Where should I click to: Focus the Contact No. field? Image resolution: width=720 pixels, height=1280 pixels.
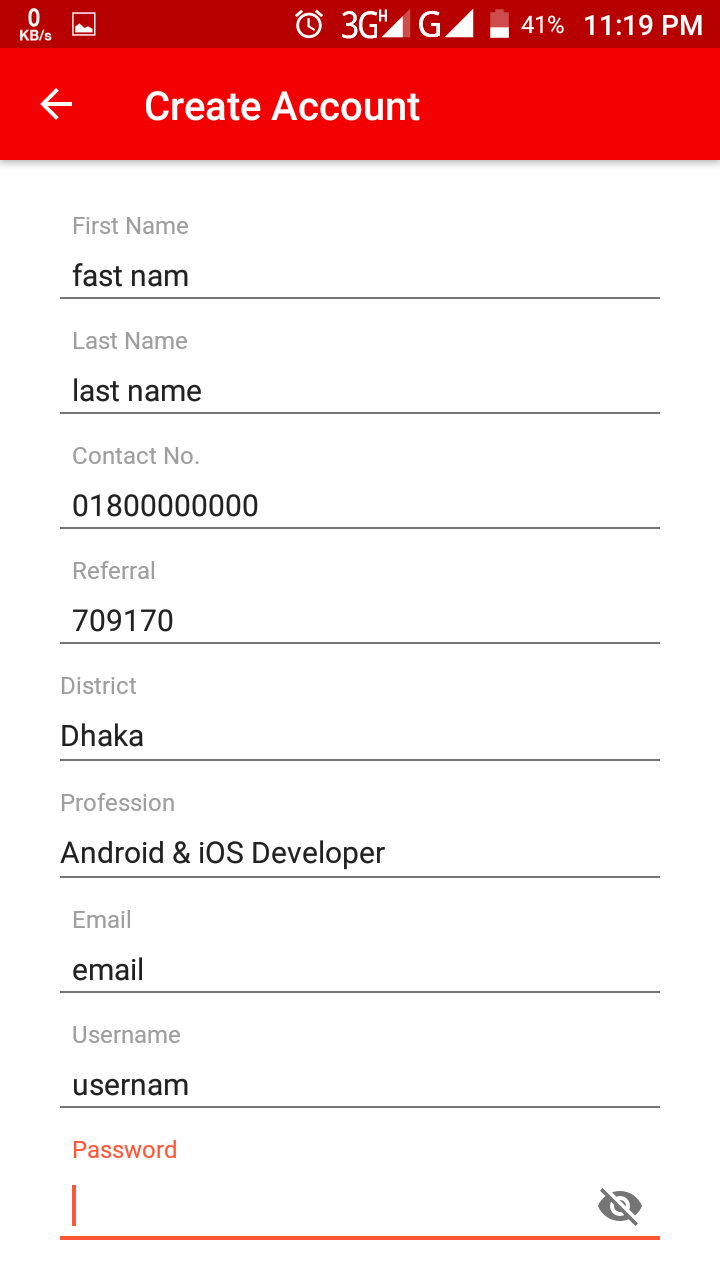(x=360, y=505)
